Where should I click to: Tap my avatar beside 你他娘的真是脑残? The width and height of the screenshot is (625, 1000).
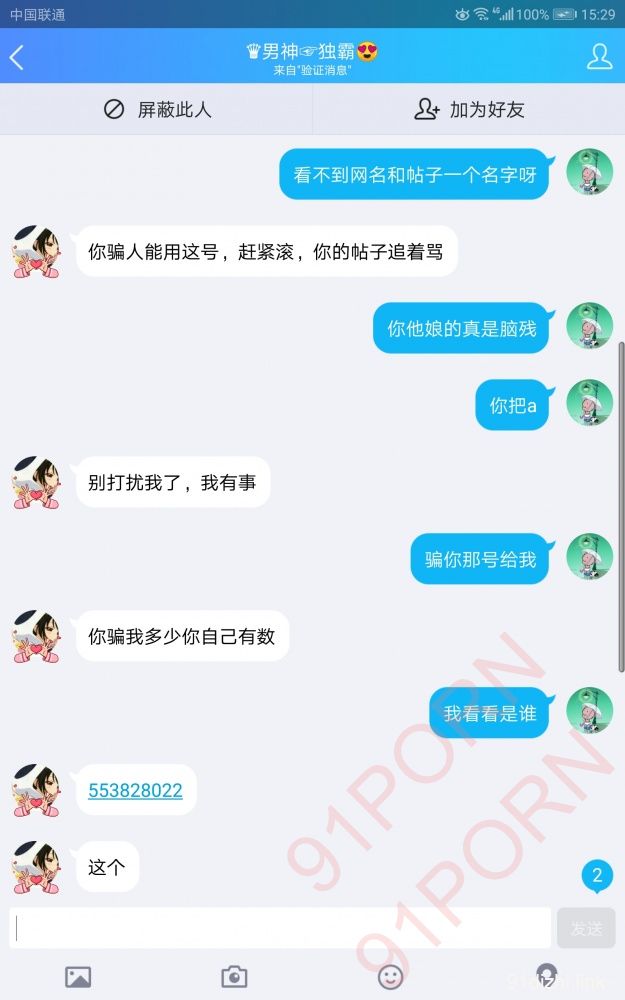tap(589, 327)
